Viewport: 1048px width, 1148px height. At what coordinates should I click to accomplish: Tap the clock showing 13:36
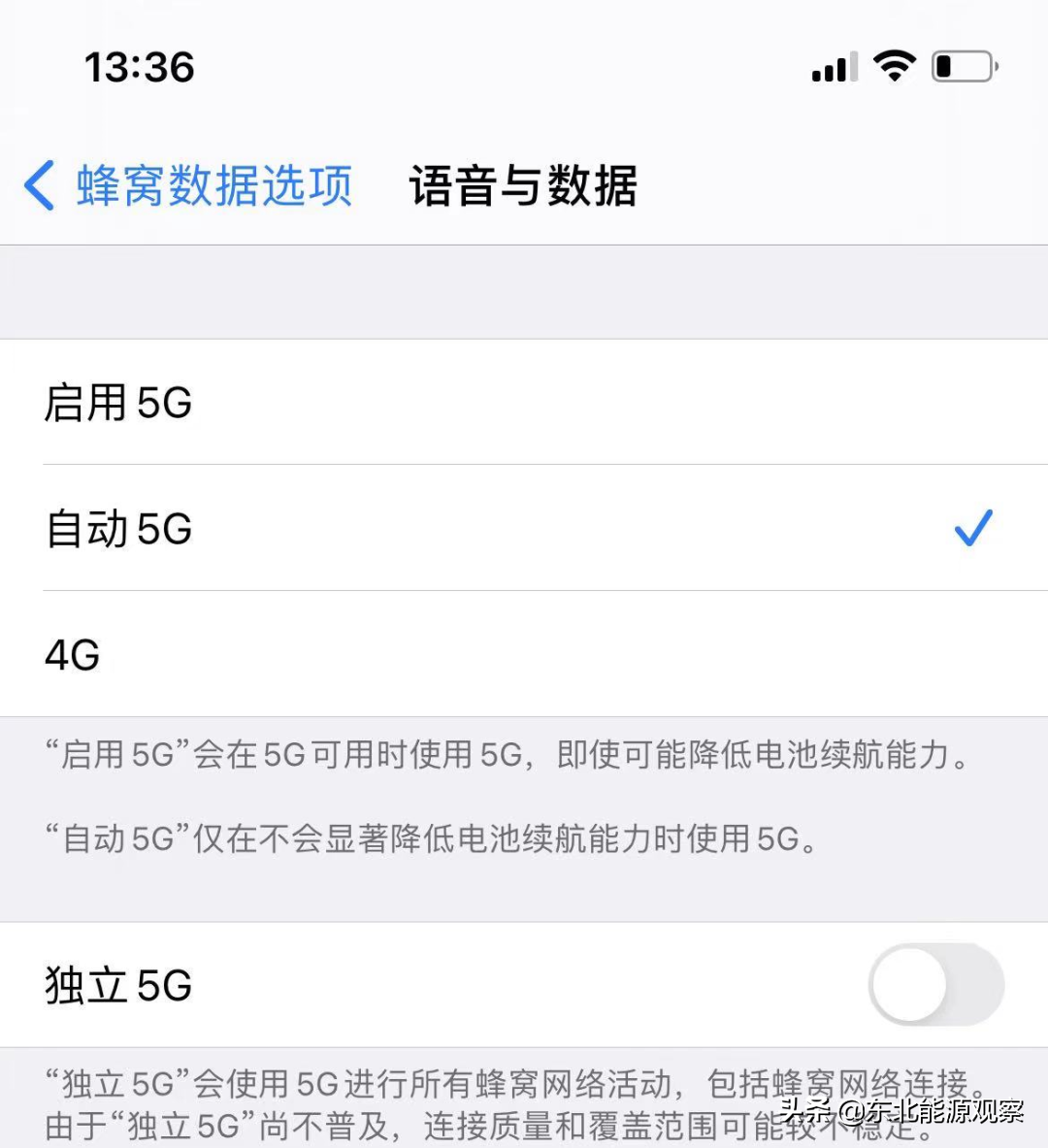[140, 66]
